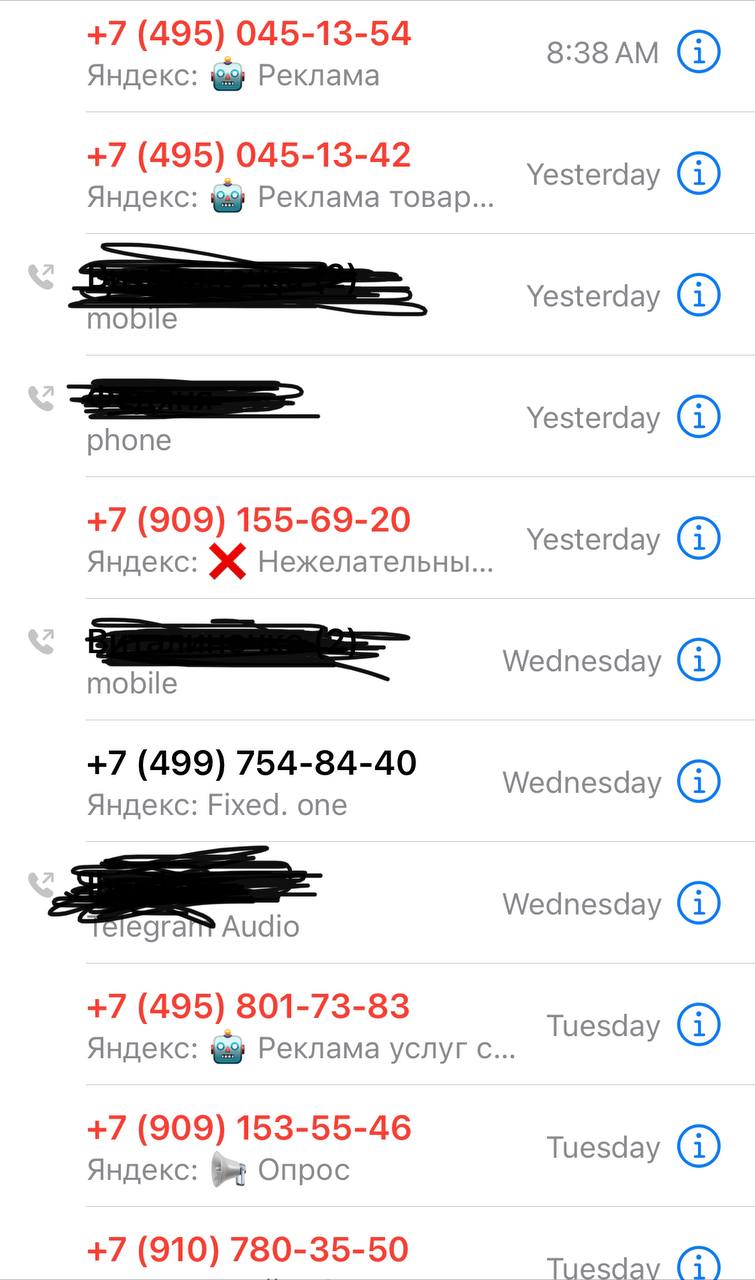Show details for +7 (909) 155-69-20 call
This screenshot has width=755, height=1280.
click(698, 539)
